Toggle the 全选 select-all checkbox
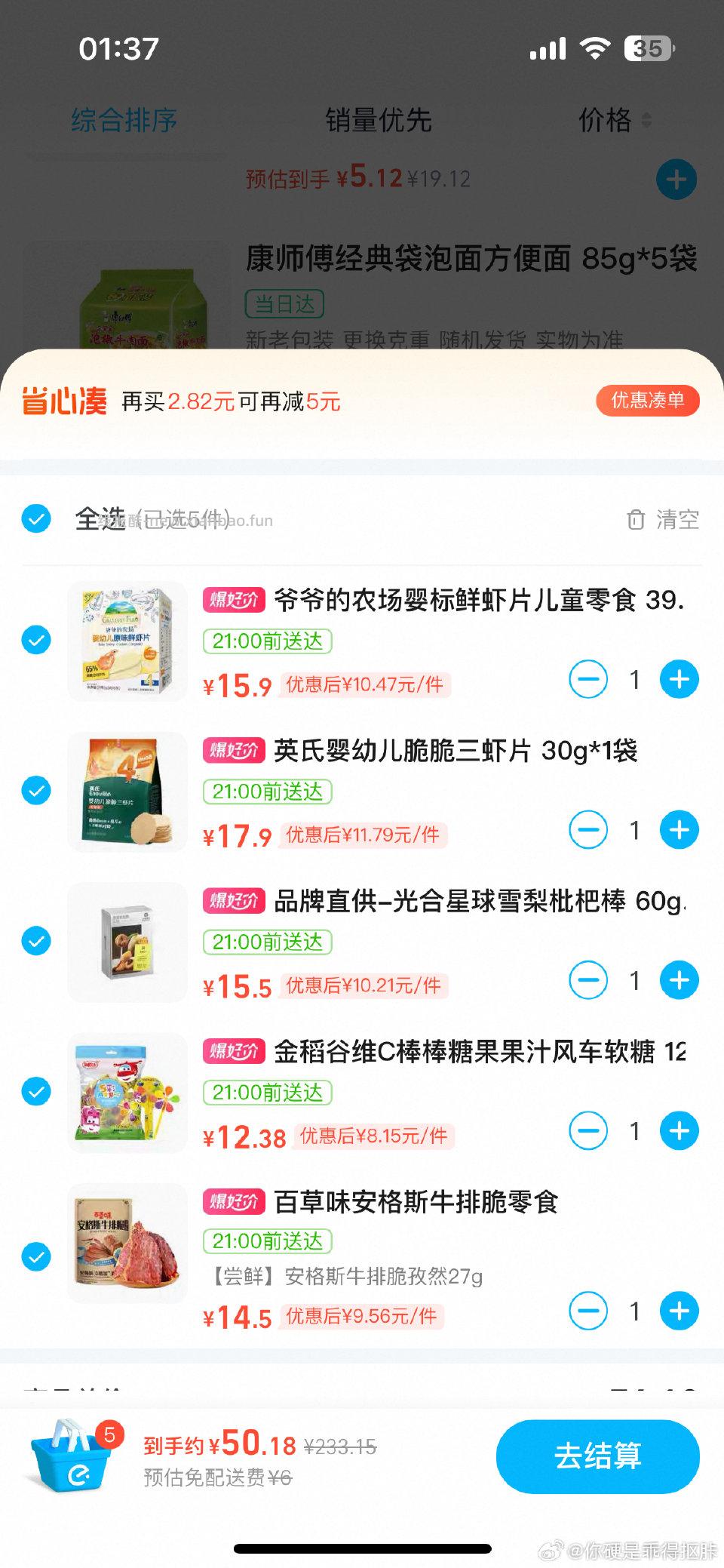724x1568 pixels. tap(35, 519)
